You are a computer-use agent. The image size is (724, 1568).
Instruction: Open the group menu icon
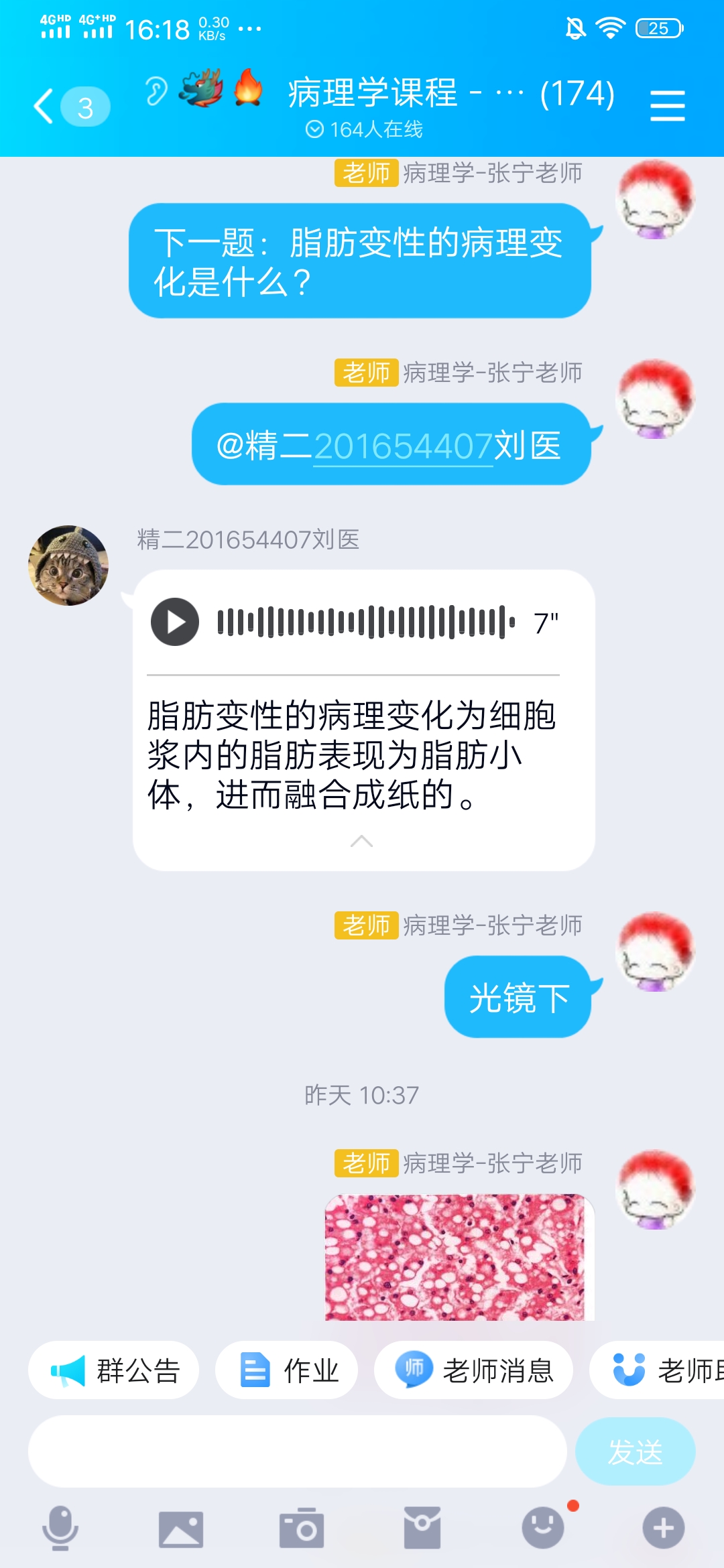point(667,107)
